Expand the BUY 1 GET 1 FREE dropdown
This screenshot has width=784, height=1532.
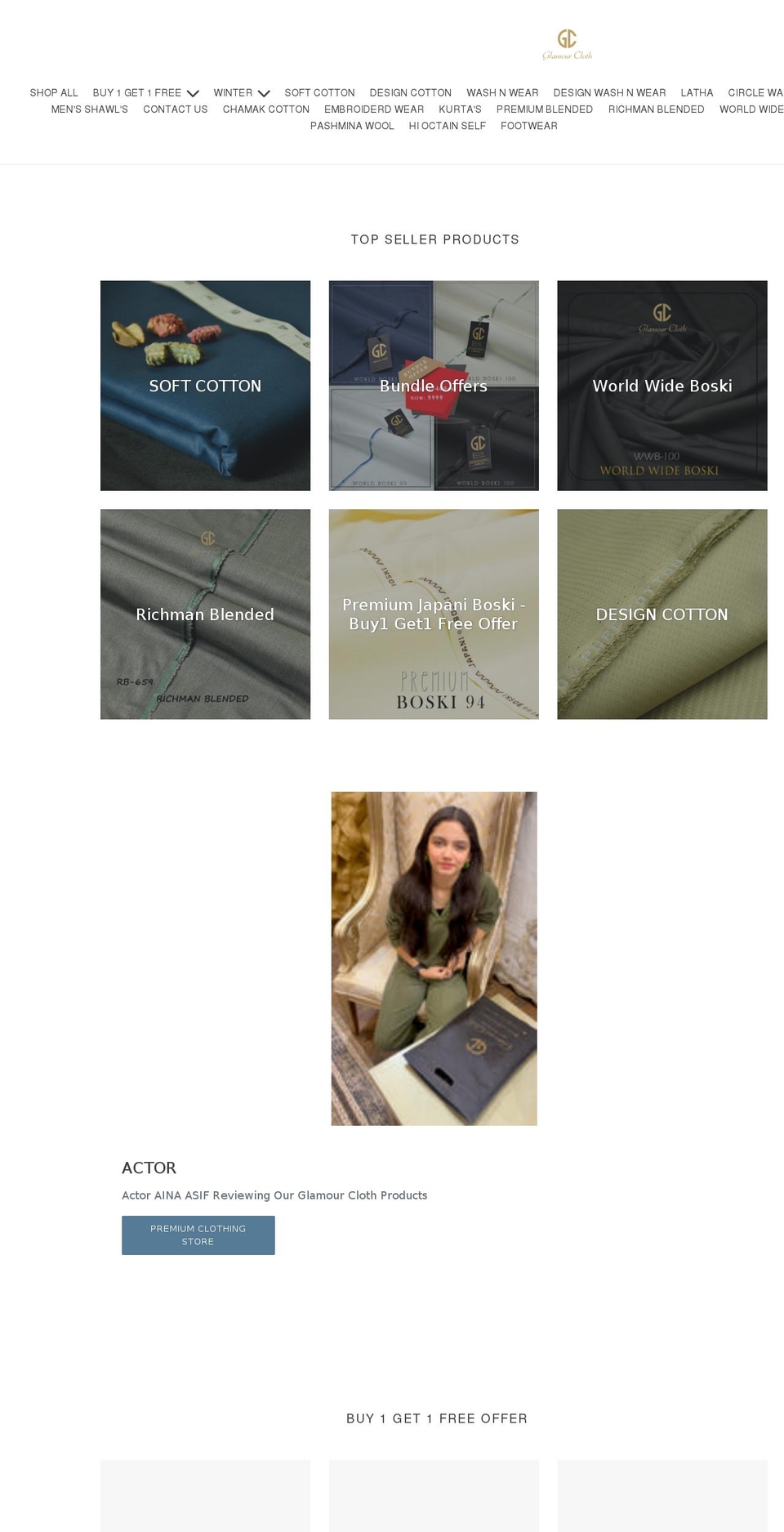[x=145, y=93]
